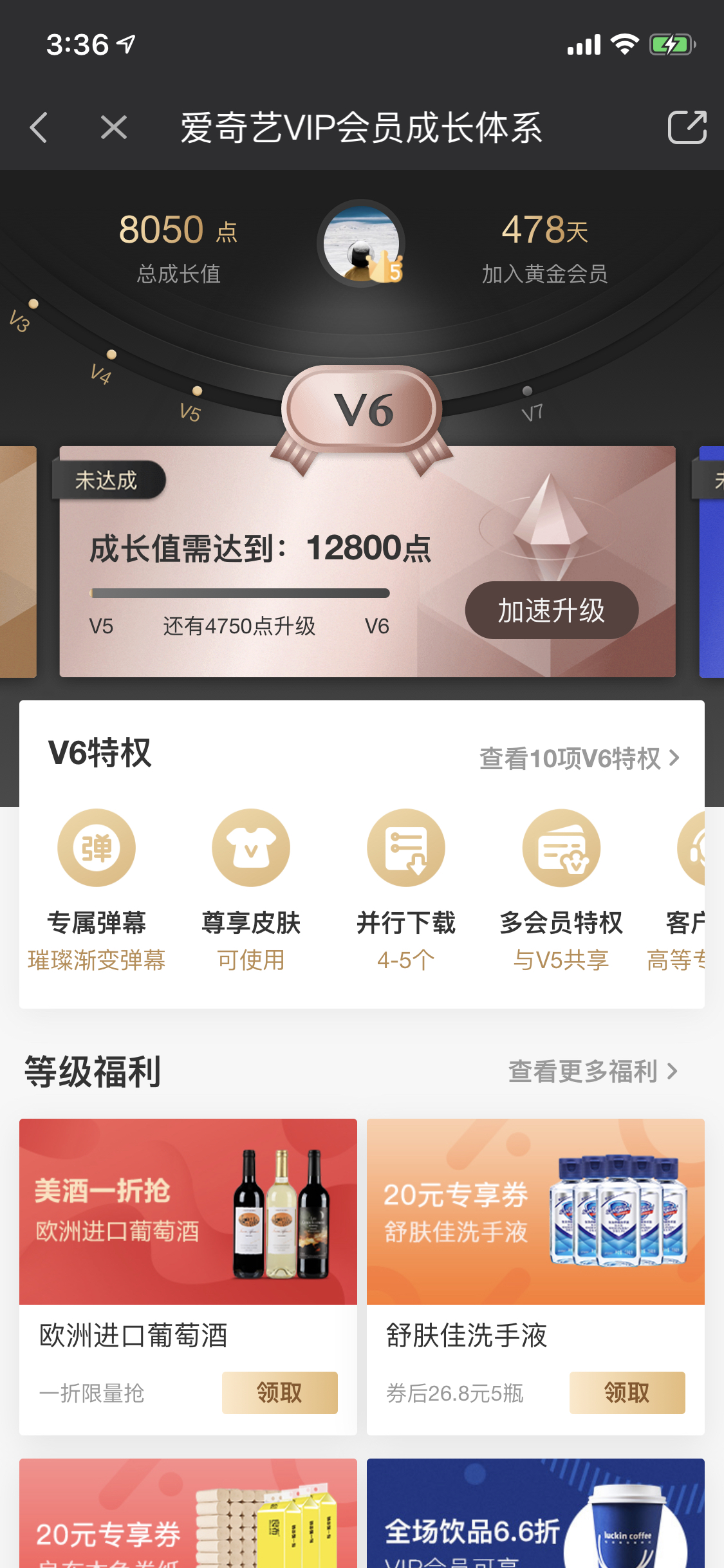This screenshot has width=724, height=1568.
Task: Open the 20元专享券 tissue paper card
Action: tap(188, 1513)
